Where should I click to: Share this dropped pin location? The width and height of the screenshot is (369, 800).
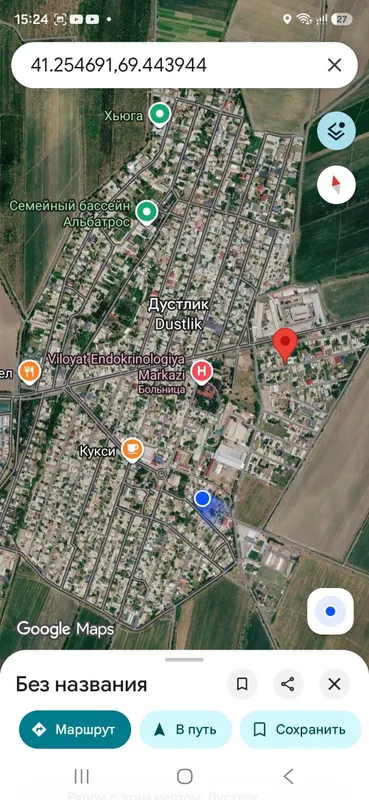[x=288, y=684]
